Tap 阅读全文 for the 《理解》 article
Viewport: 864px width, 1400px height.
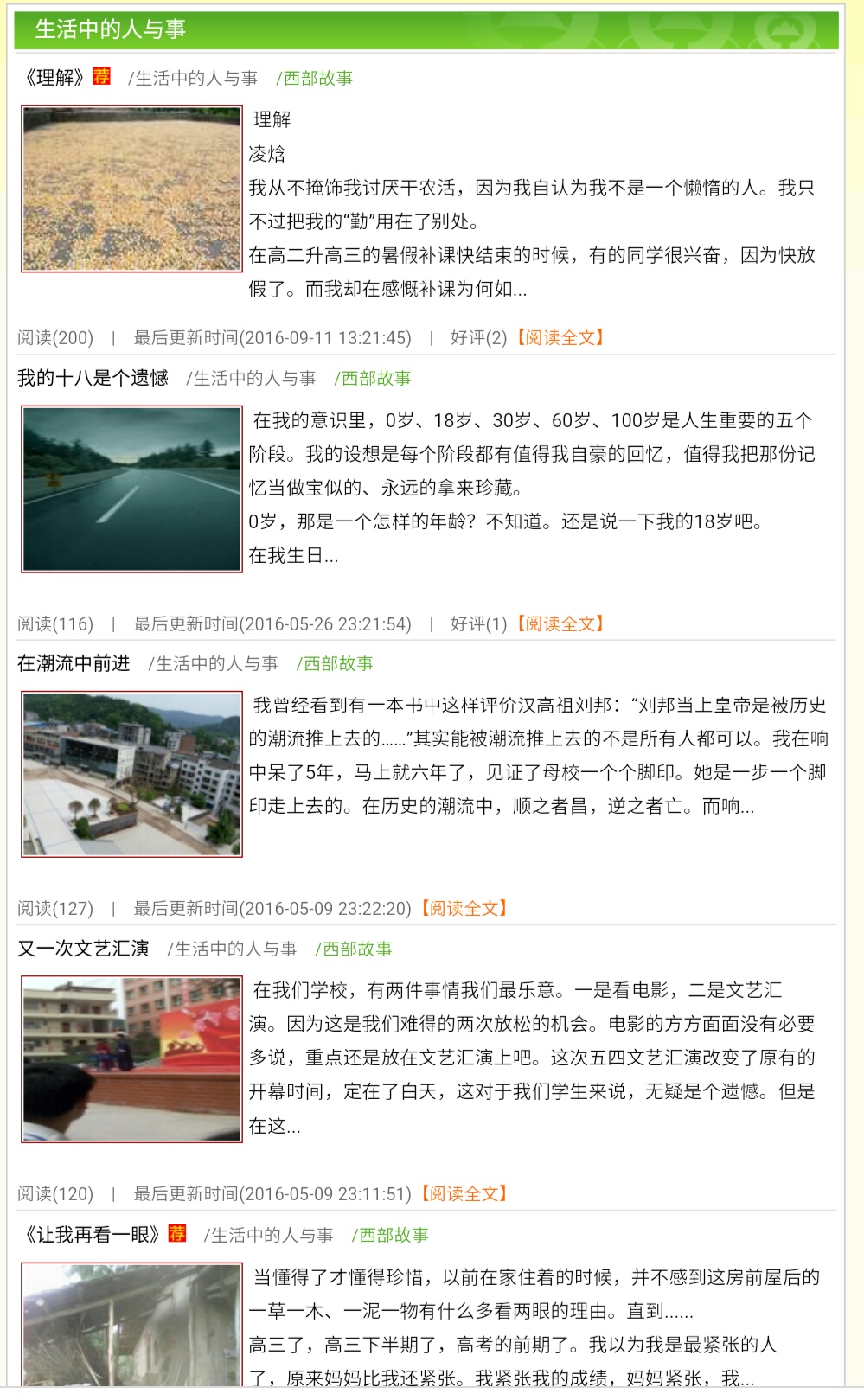pos(560,337)
